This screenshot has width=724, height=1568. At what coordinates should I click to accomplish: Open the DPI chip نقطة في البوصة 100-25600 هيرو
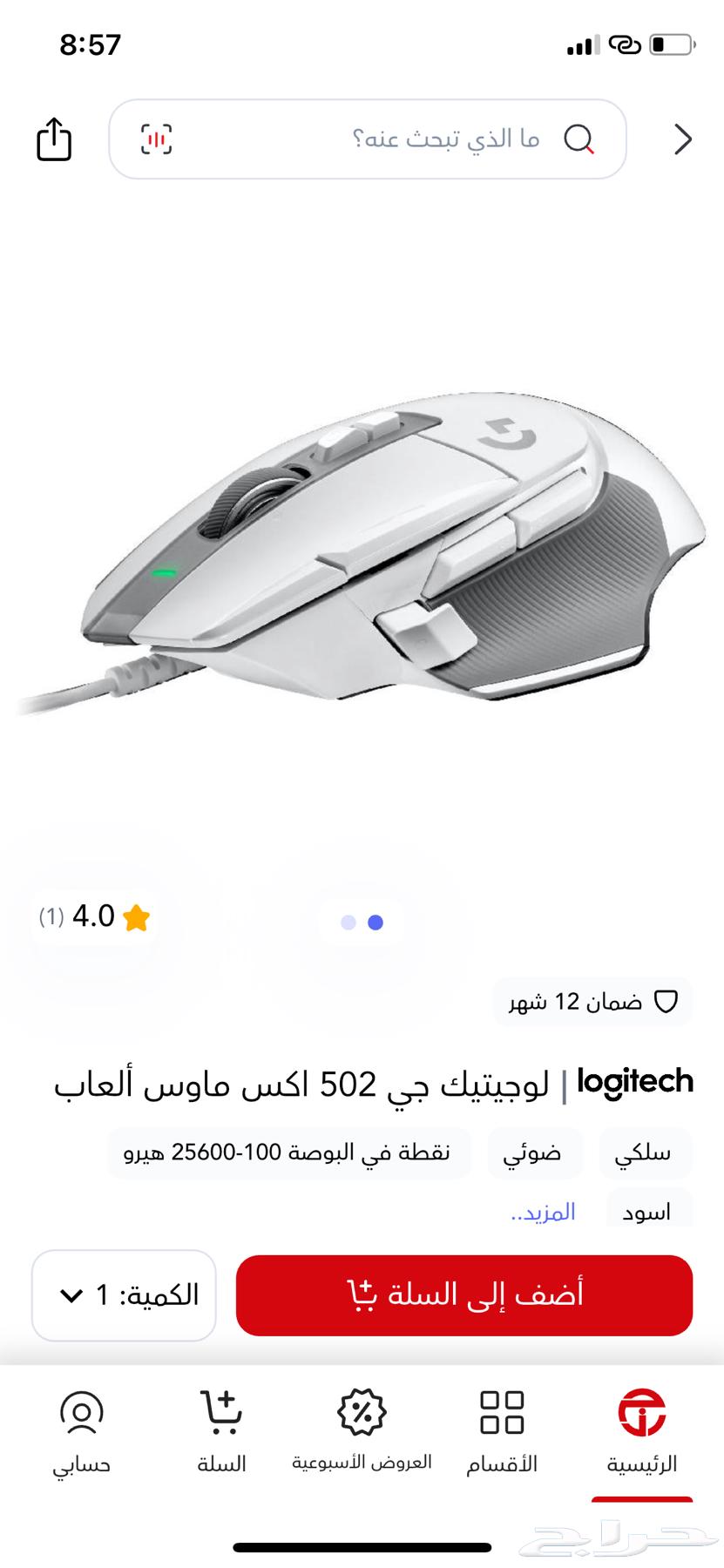coord(289,1153)
